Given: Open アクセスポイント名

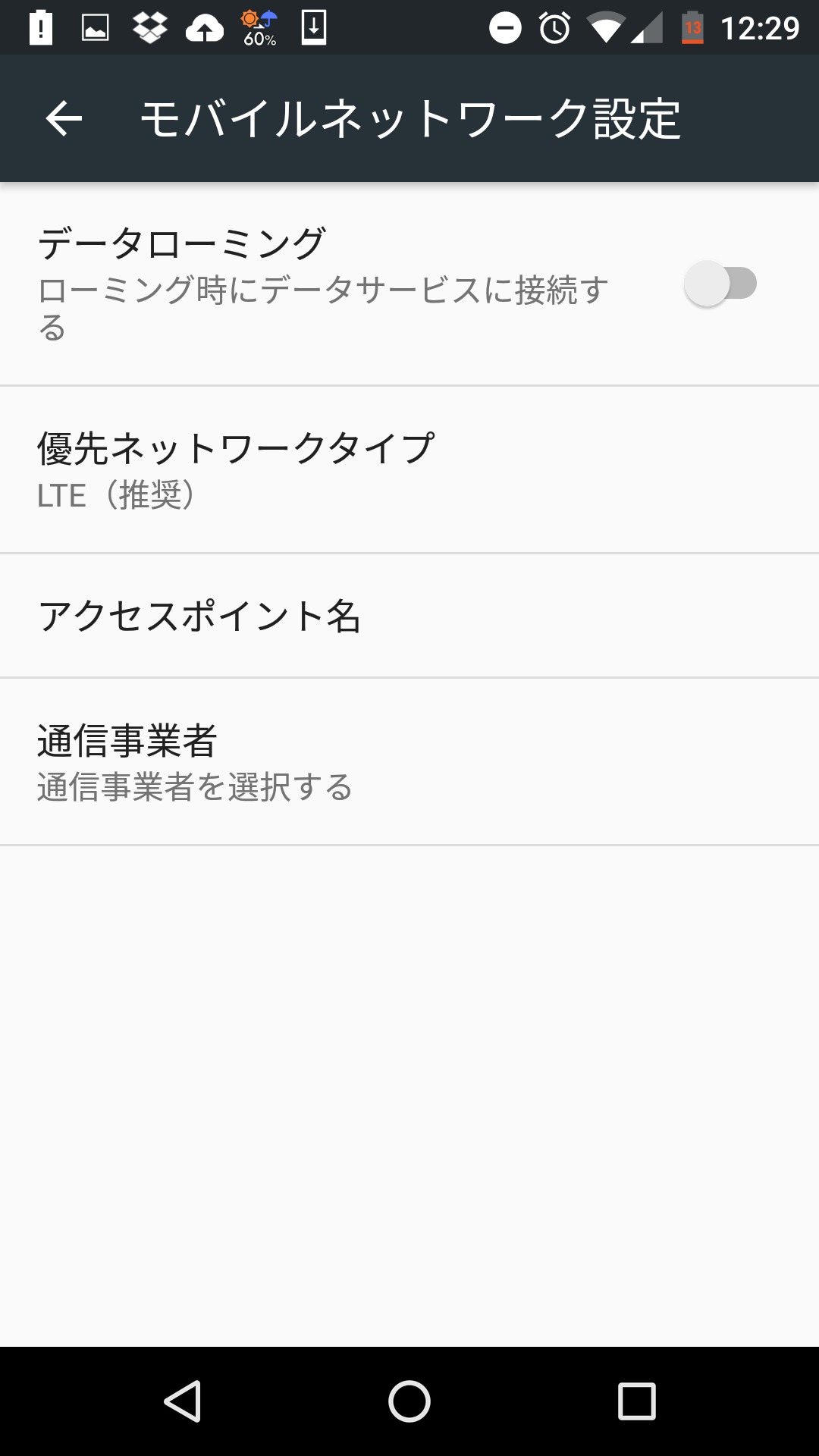Looking at the screenshot, I should tap(409, 616).
